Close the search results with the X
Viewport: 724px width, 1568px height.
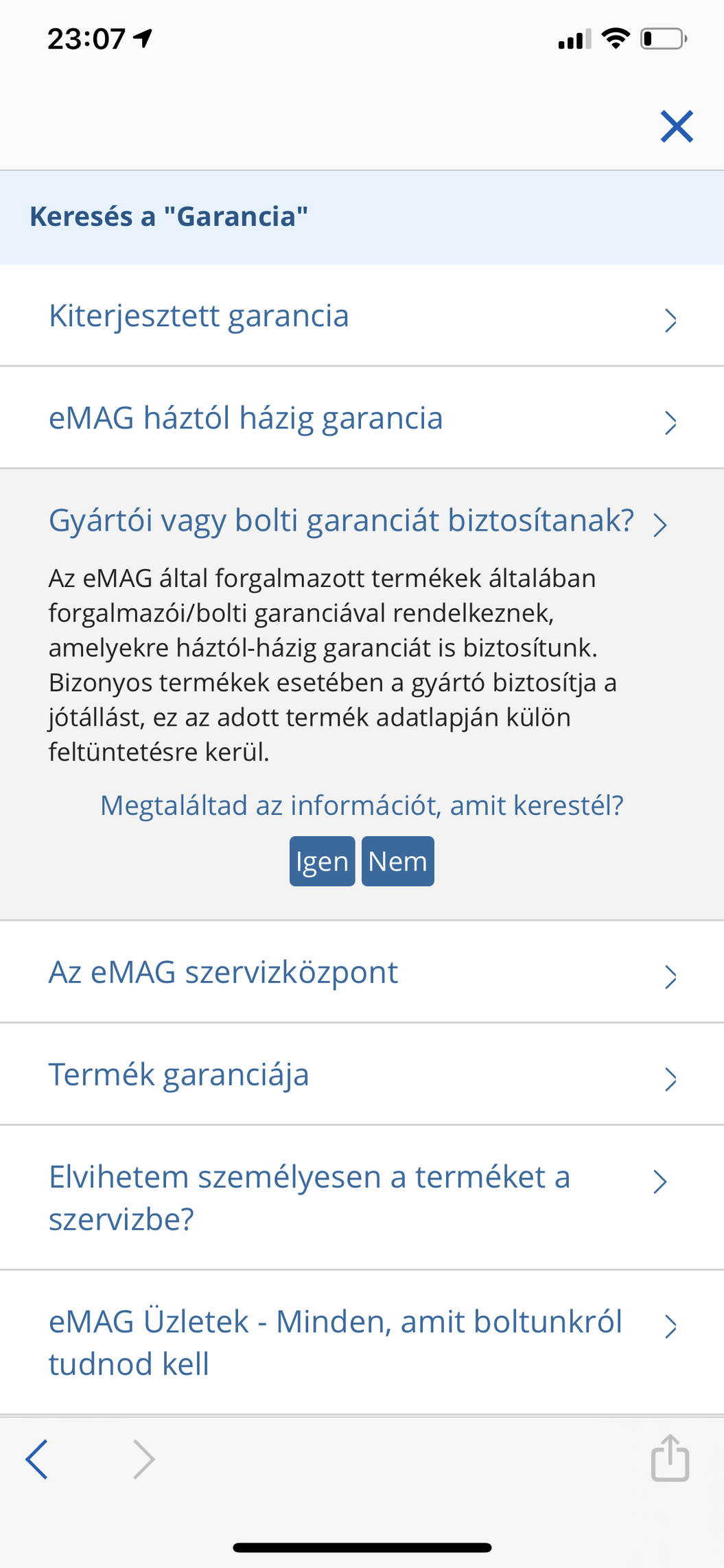pyautogui.click(x=677, y=126)
